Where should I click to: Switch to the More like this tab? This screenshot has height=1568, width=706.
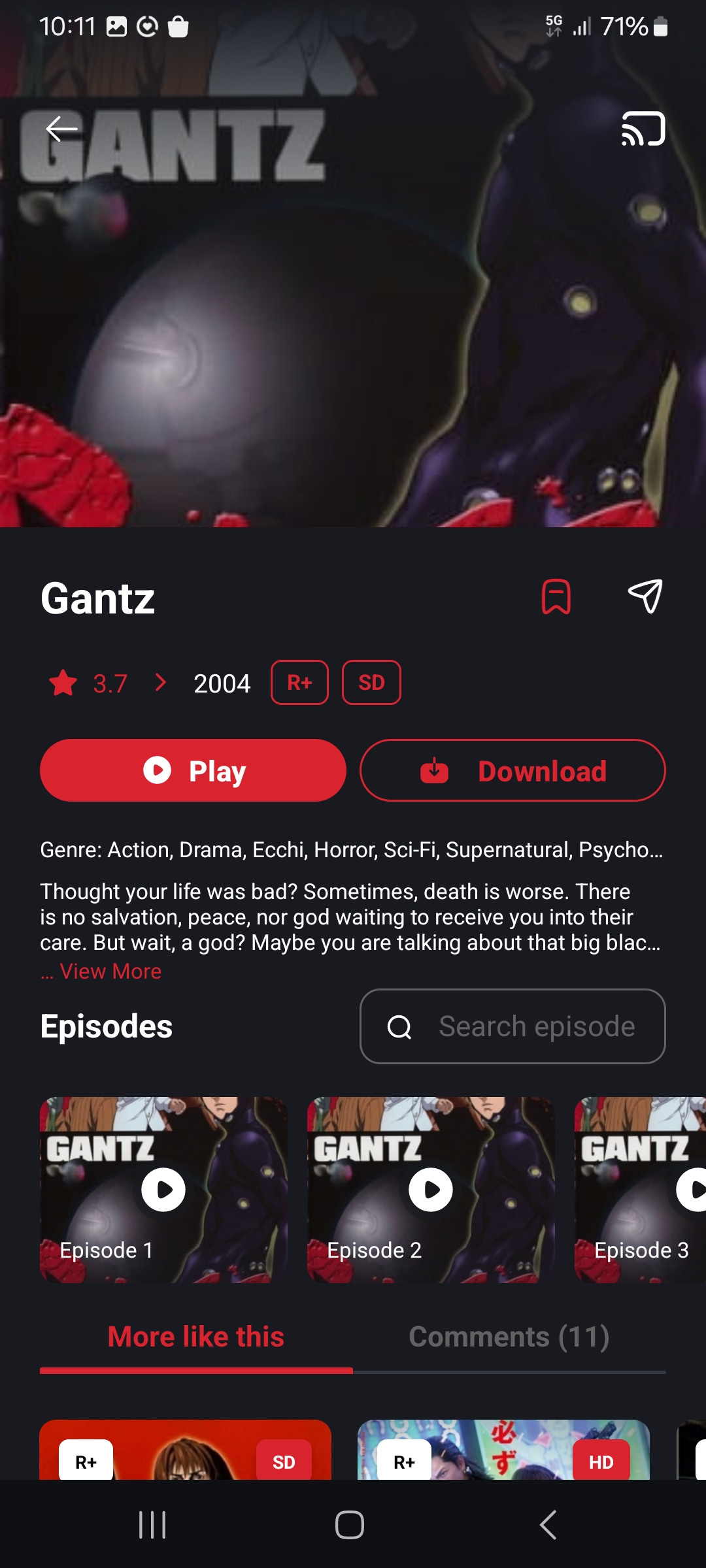[x=196, y=1337]
